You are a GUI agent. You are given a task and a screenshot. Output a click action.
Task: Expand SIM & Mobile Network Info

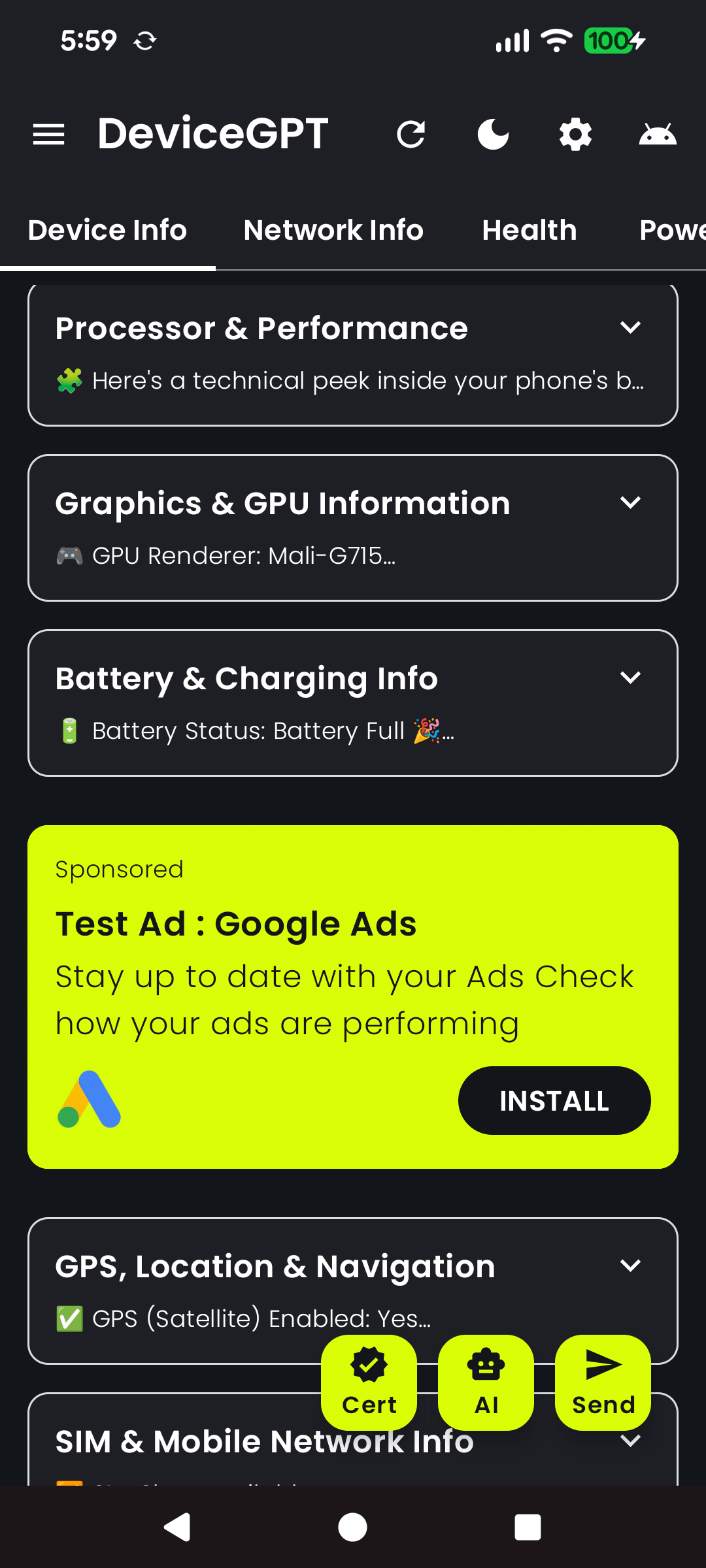pos(631,1440)
